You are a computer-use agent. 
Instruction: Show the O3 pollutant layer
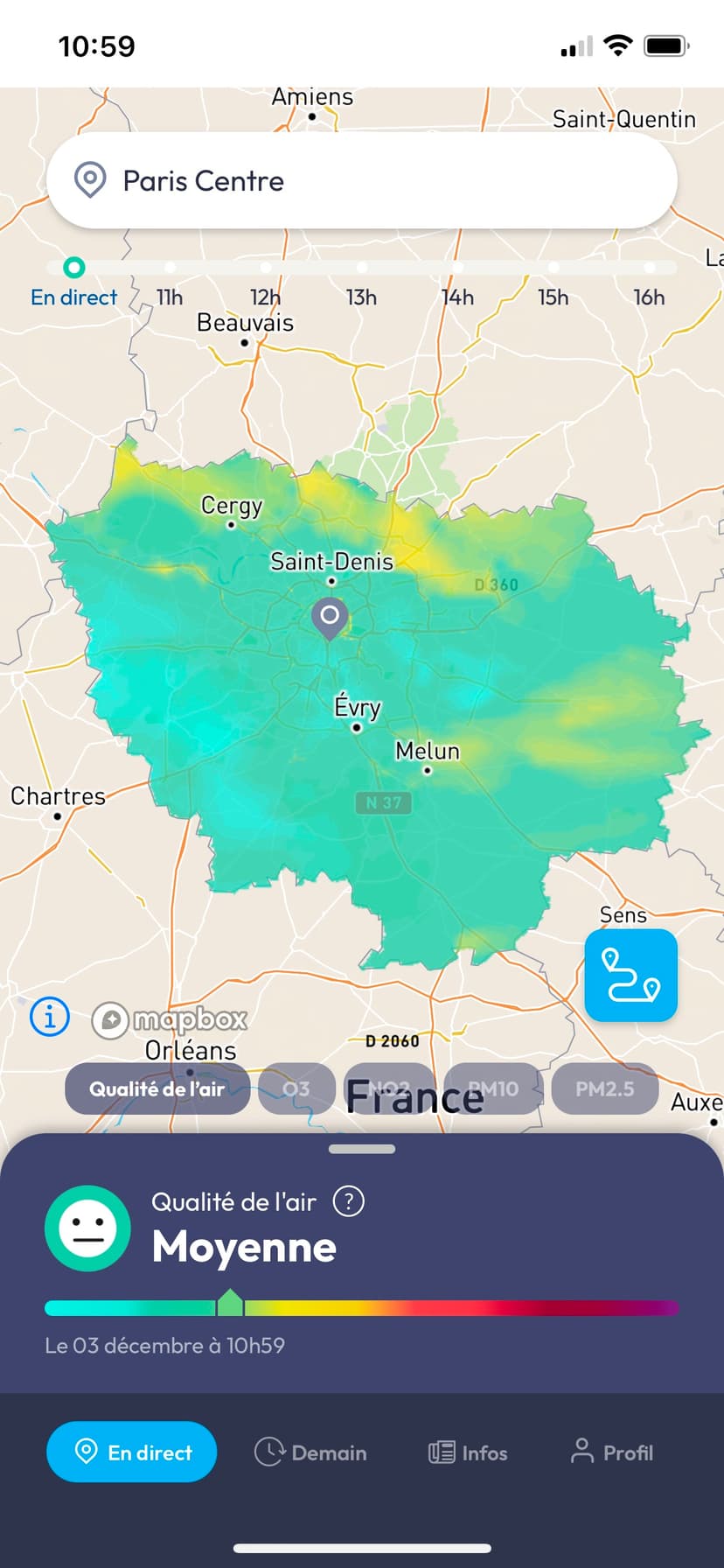[x=296, y=1088]
